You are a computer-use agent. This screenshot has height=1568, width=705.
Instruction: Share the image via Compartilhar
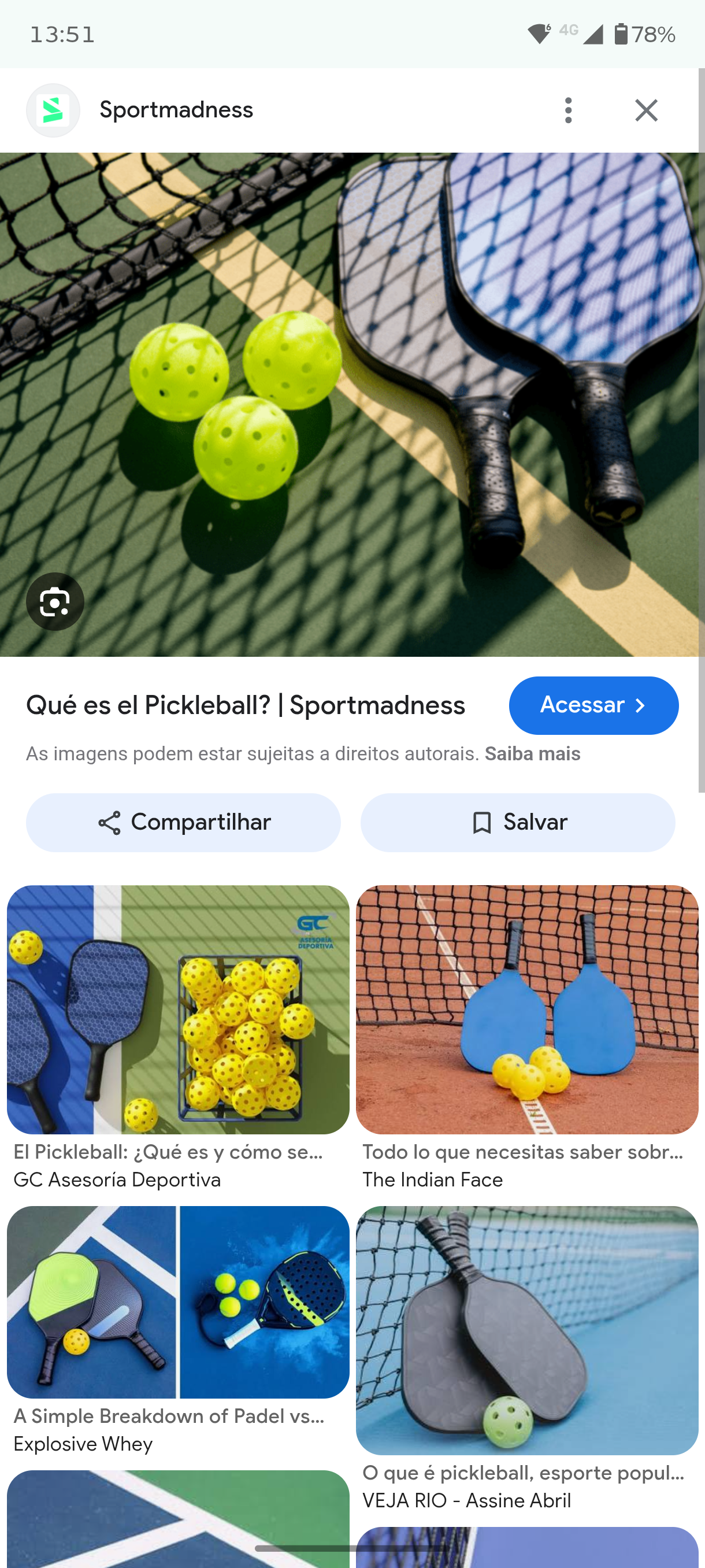(183, 822)
